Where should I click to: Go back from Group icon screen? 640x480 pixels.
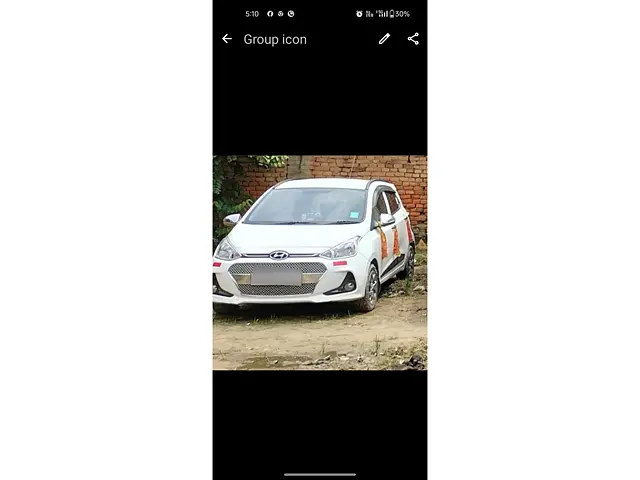point(227,39)
